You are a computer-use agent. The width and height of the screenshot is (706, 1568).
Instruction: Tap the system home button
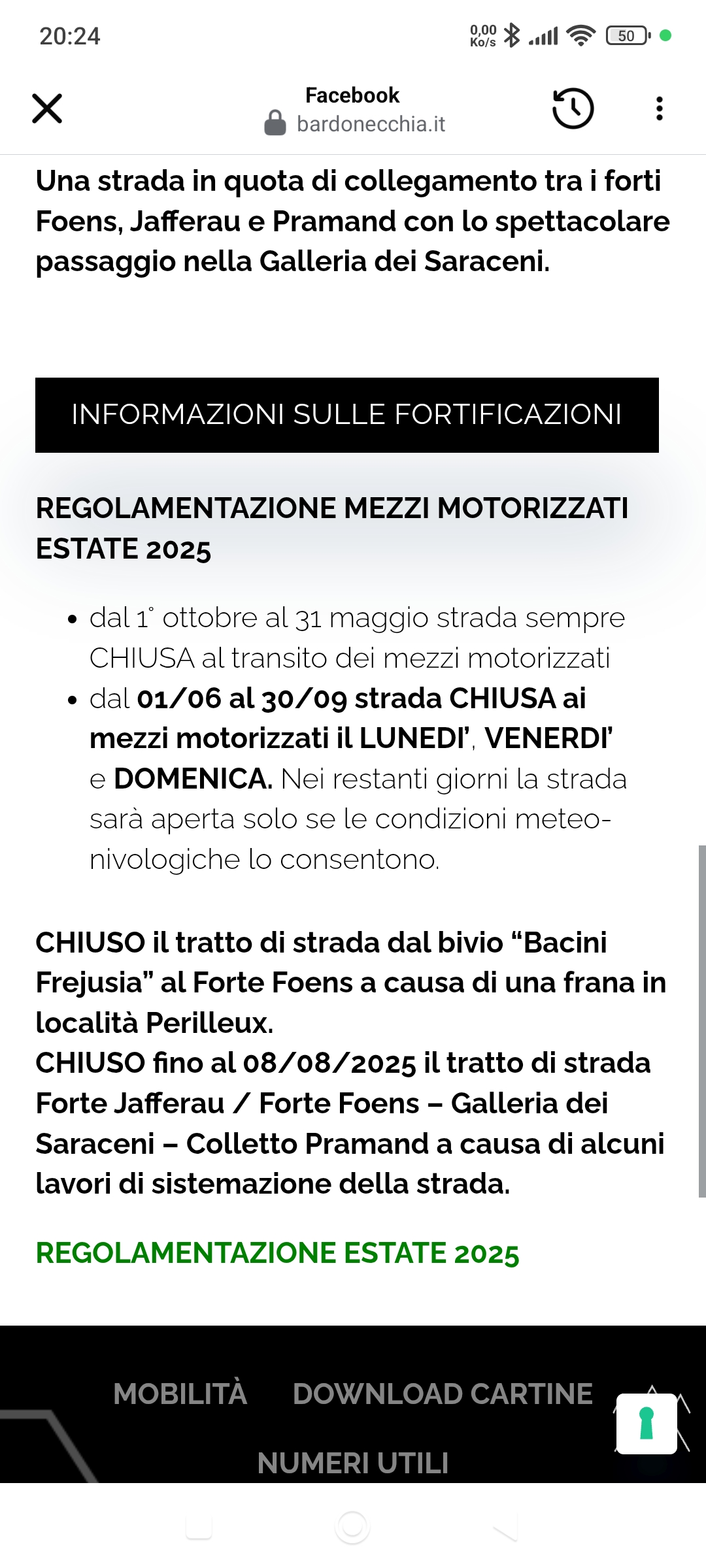[x=352, y=1527]
